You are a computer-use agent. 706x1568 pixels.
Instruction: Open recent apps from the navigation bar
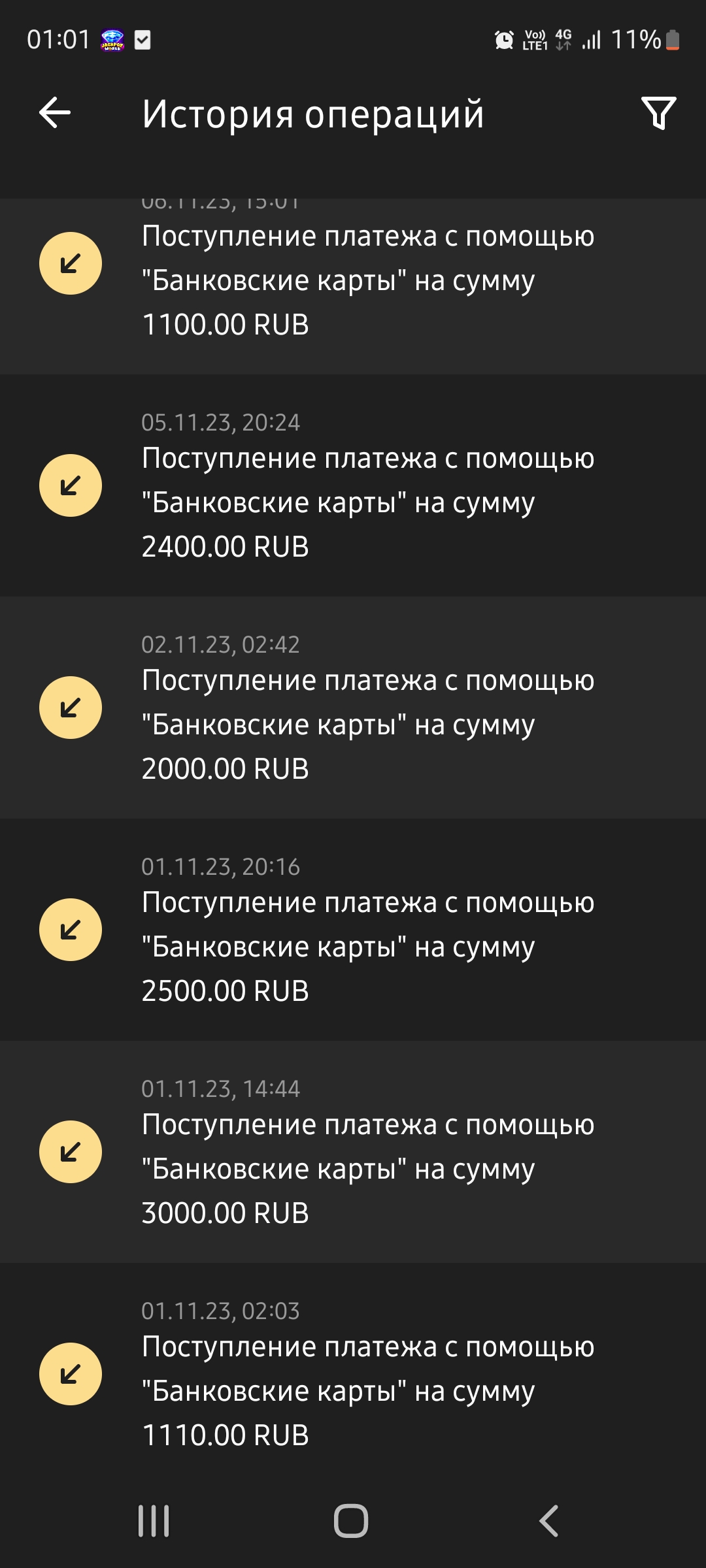tap(154, 1521)
